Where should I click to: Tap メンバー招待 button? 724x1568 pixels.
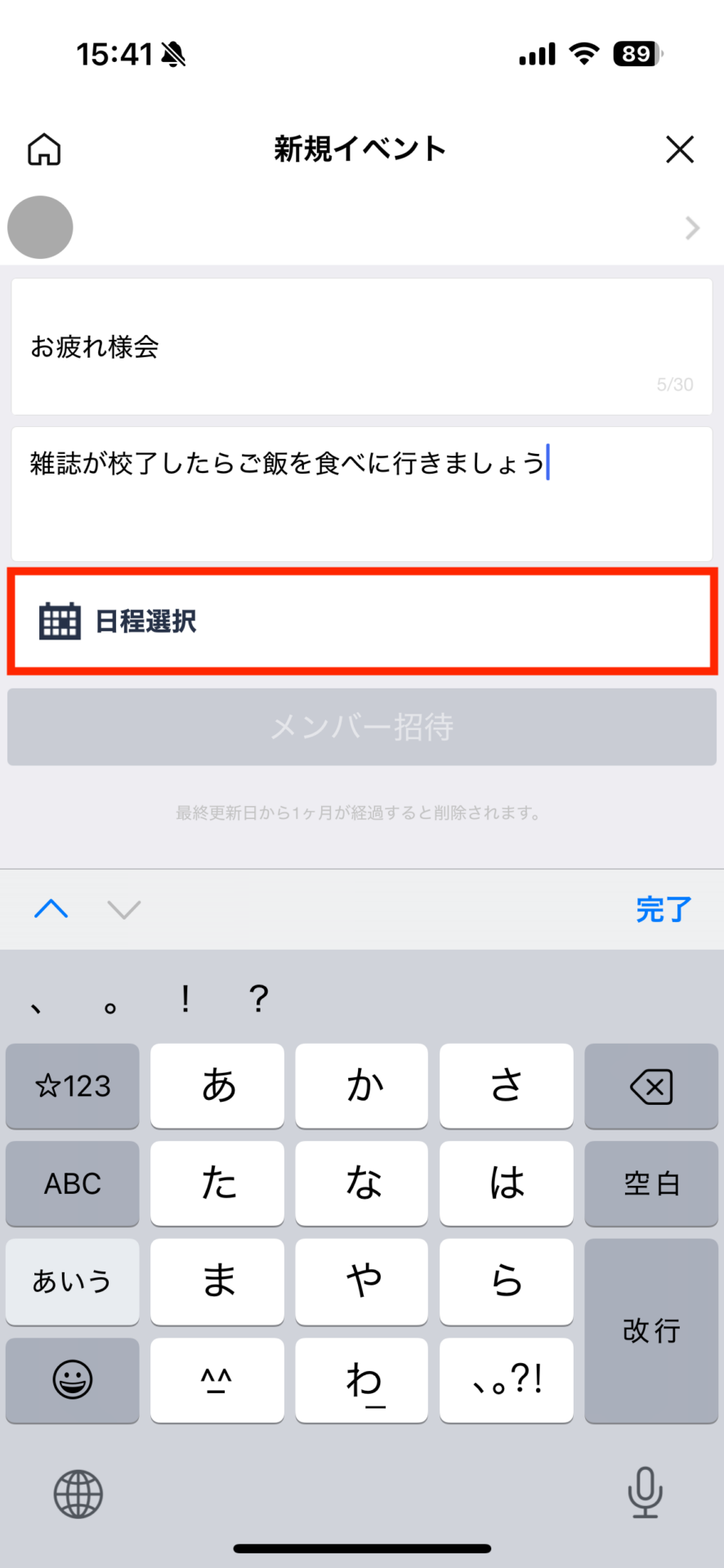tap(362, 727)
